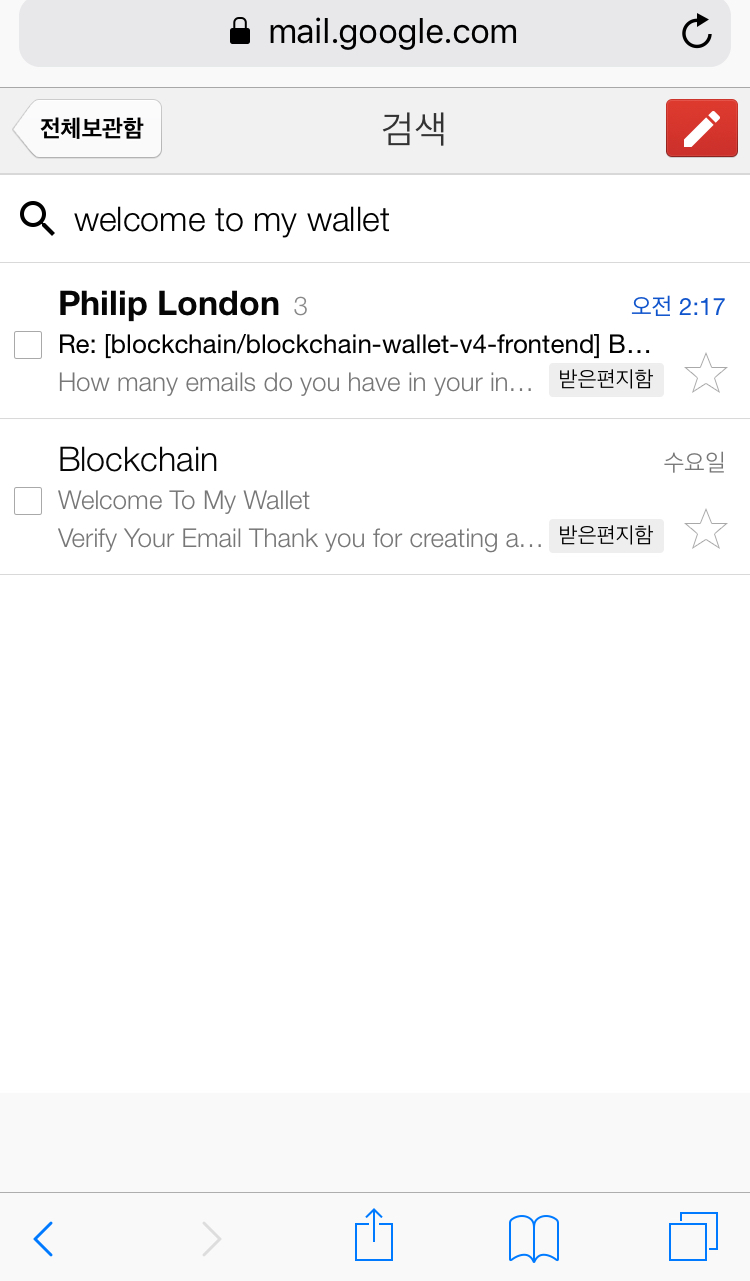Image resolution: width=750 pixels, height=1281 pixels.
Task: Star the Blockchain Welcome email
Action: pyautogui.click(x=705, y=528)
